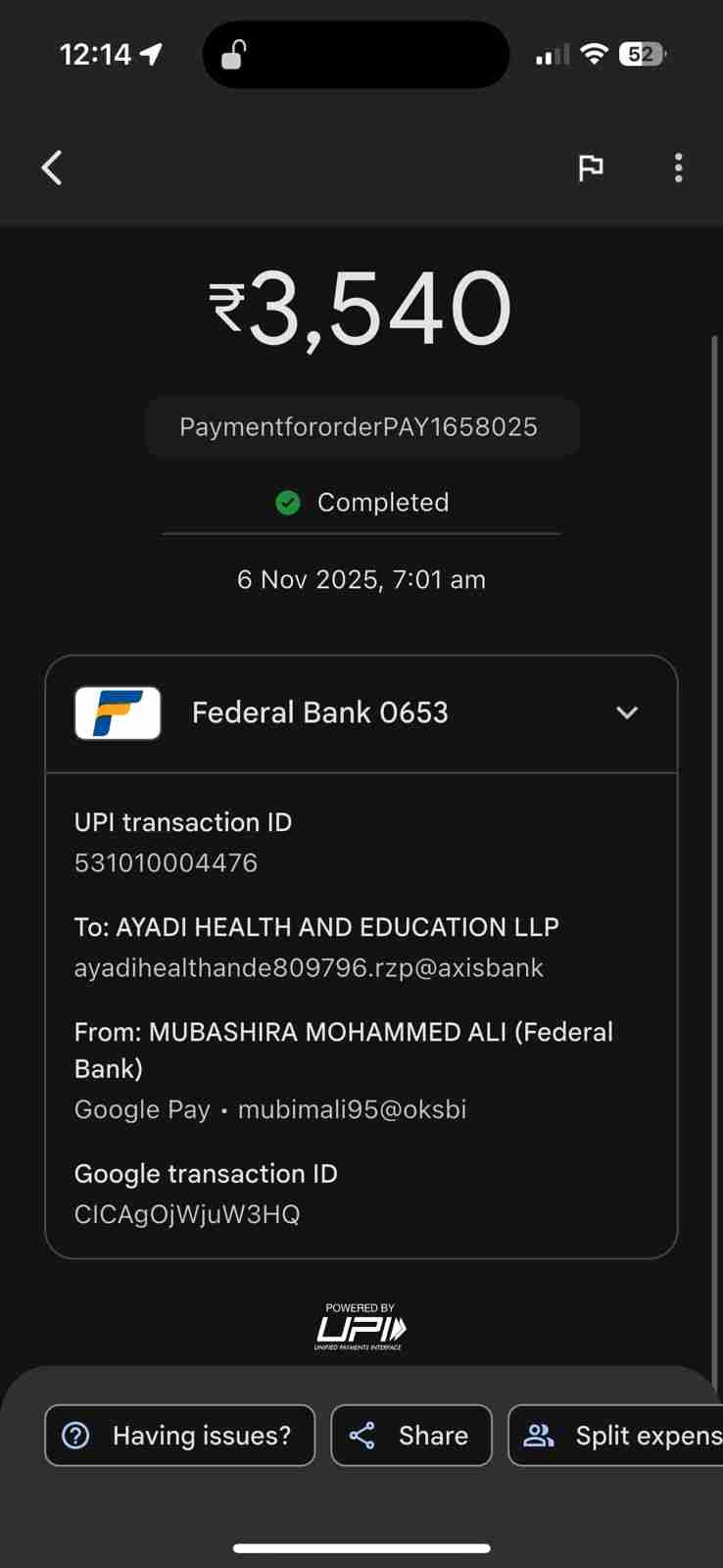
Task: Tap the Having issues? button
Action: coord(180,1436)
